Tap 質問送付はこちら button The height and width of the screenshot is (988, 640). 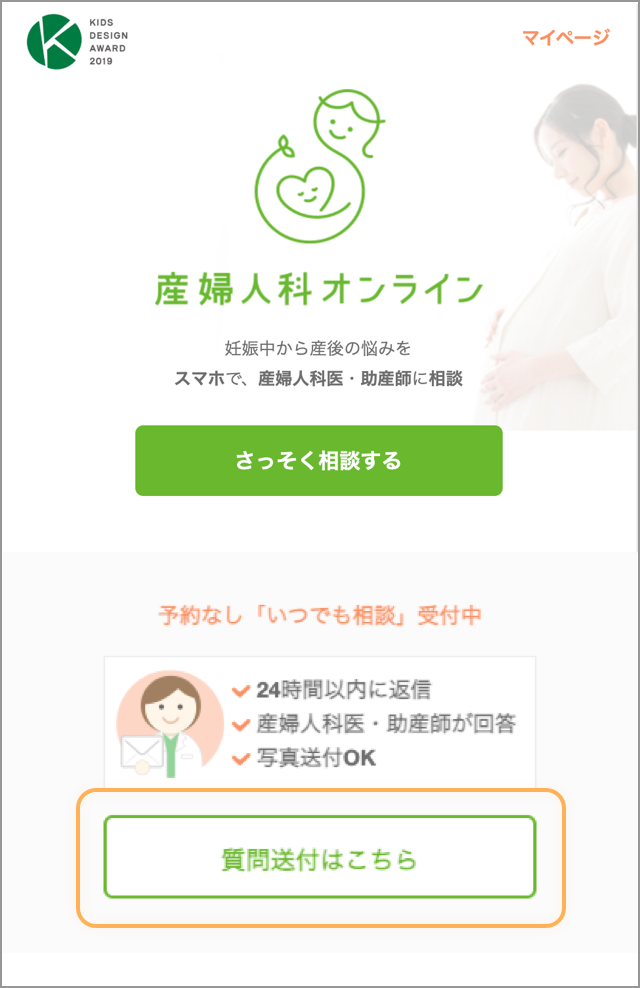319,858
